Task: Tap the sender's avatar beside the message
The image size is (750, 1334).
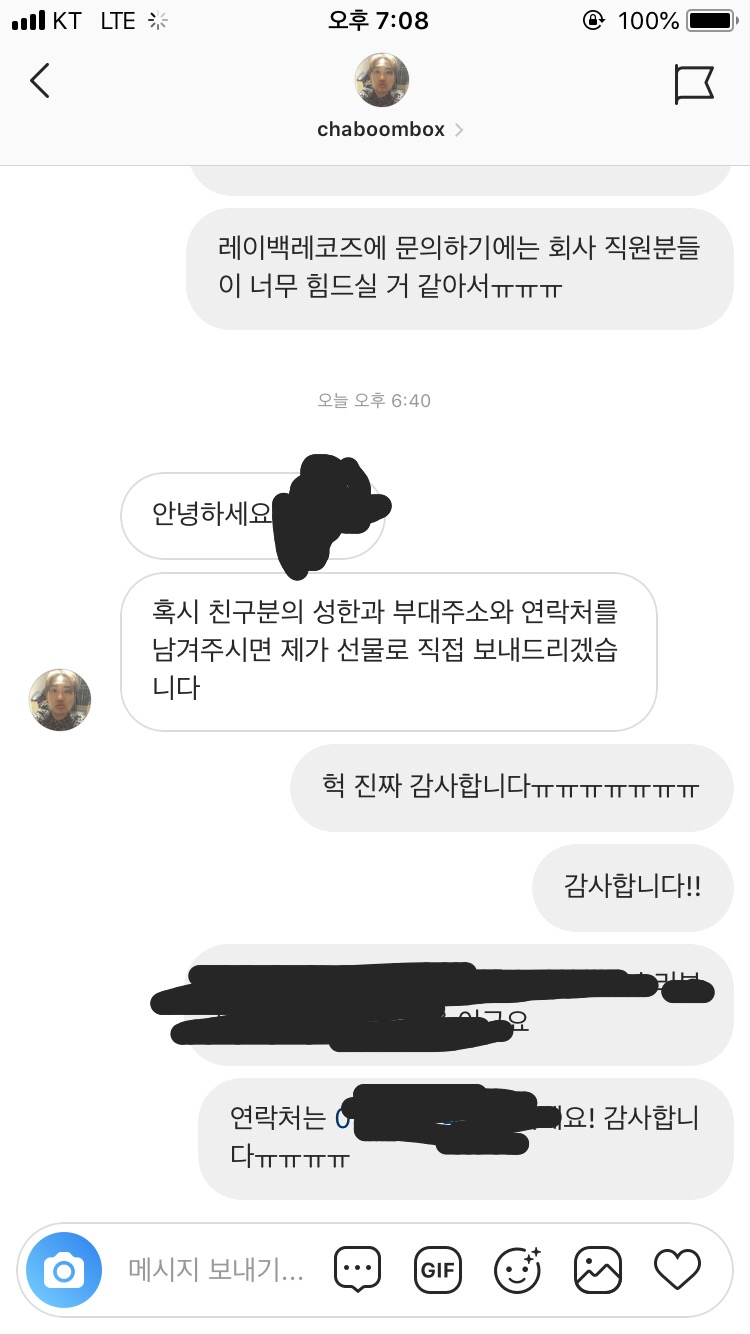Action: [x=60, y=699]
